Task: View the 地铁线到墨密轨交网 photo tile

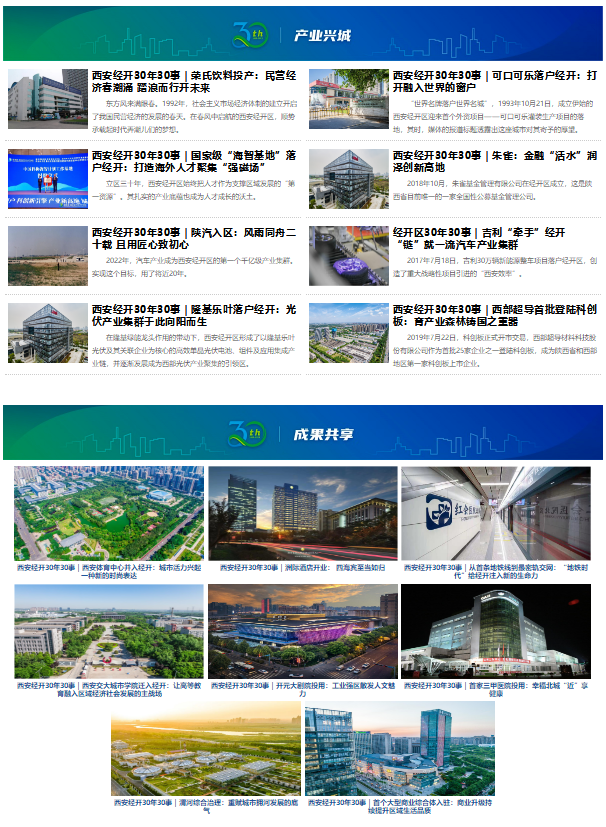Action: click(496, 513)
